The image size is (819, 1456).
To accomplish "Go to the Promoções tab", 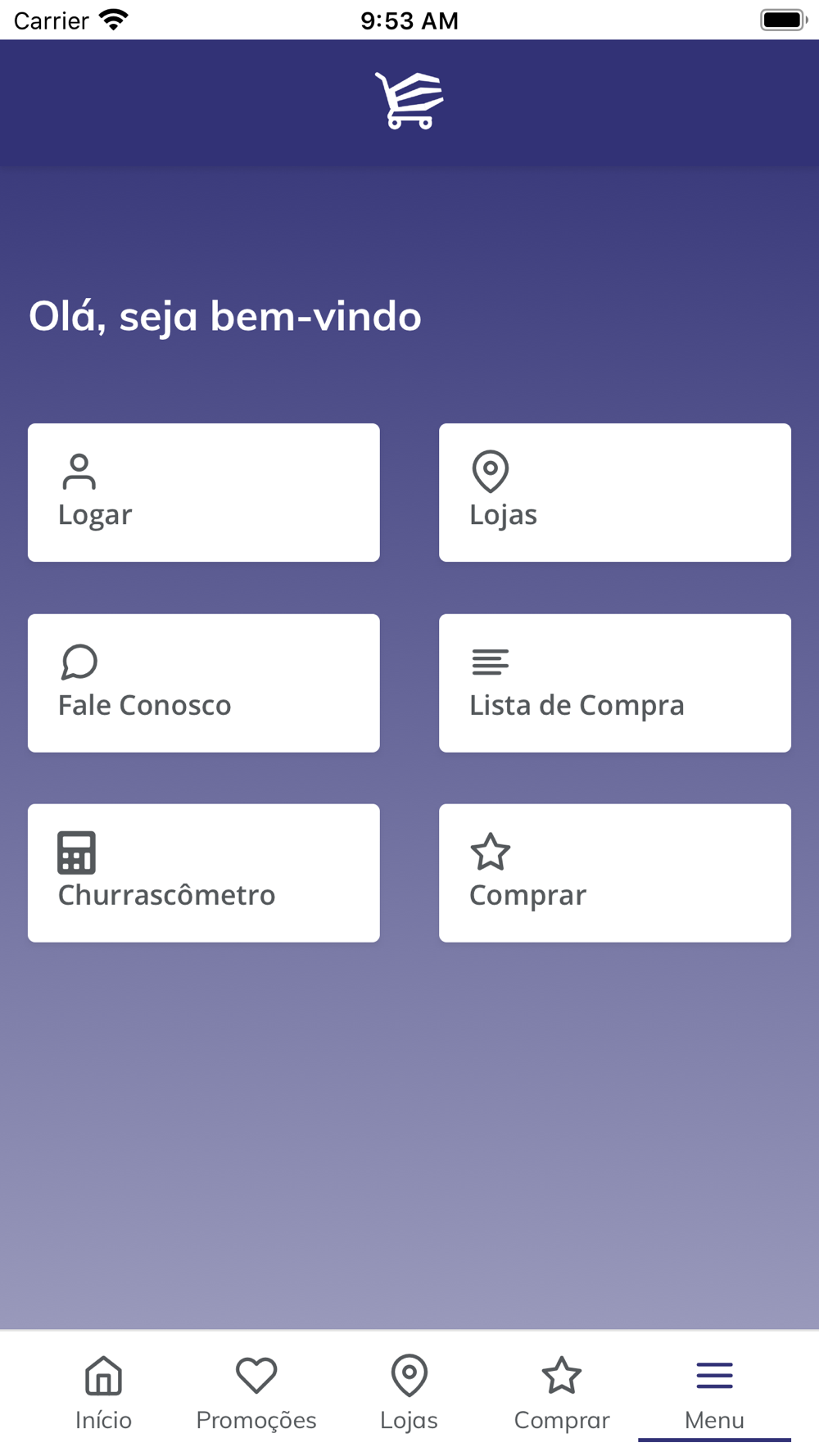I will (x=256, y=1393).
